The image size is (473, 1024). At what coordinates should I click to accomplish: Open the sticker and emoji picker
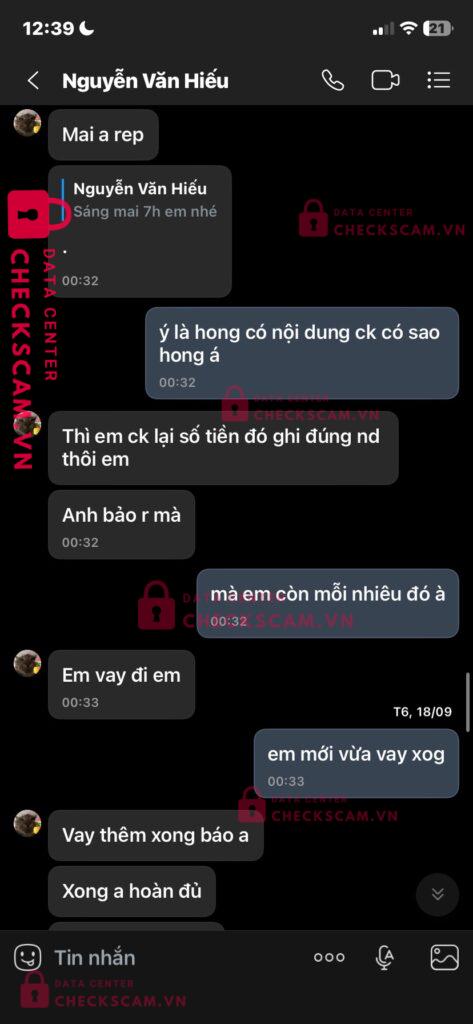coord(27,957)
